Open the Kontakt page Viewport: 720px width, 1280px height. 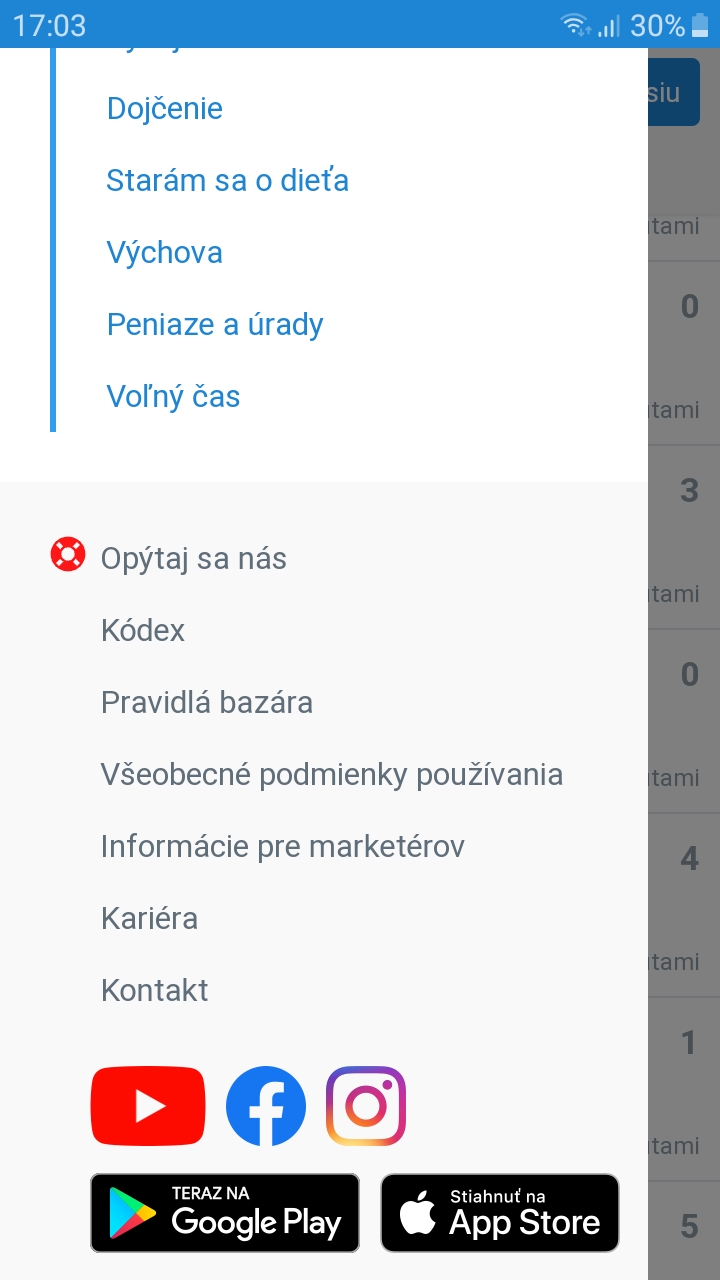click(155, 990)
